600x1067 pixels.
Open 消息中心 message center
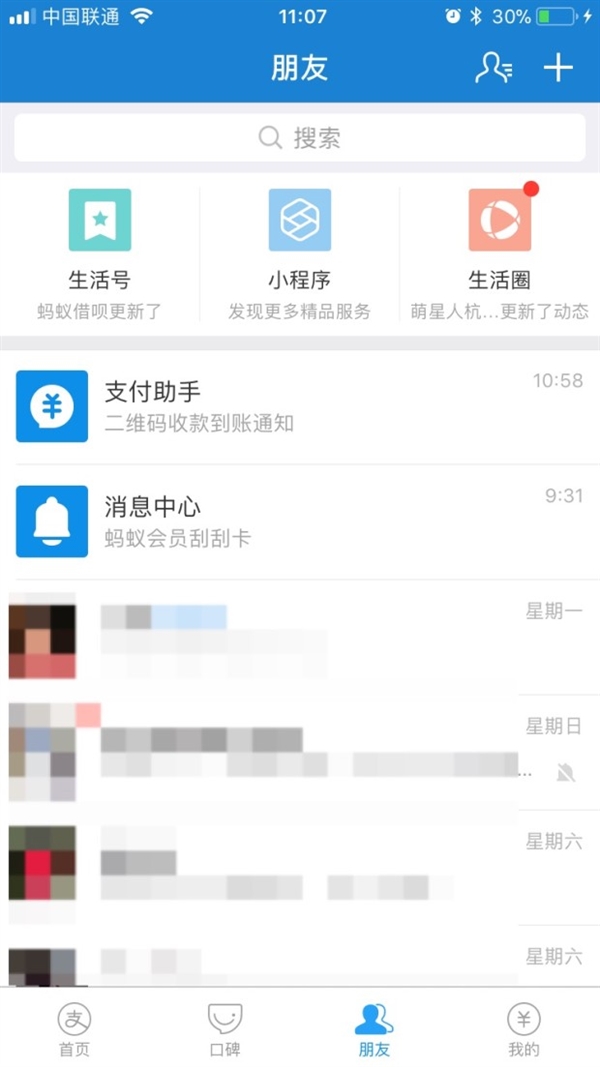(300, 522)
